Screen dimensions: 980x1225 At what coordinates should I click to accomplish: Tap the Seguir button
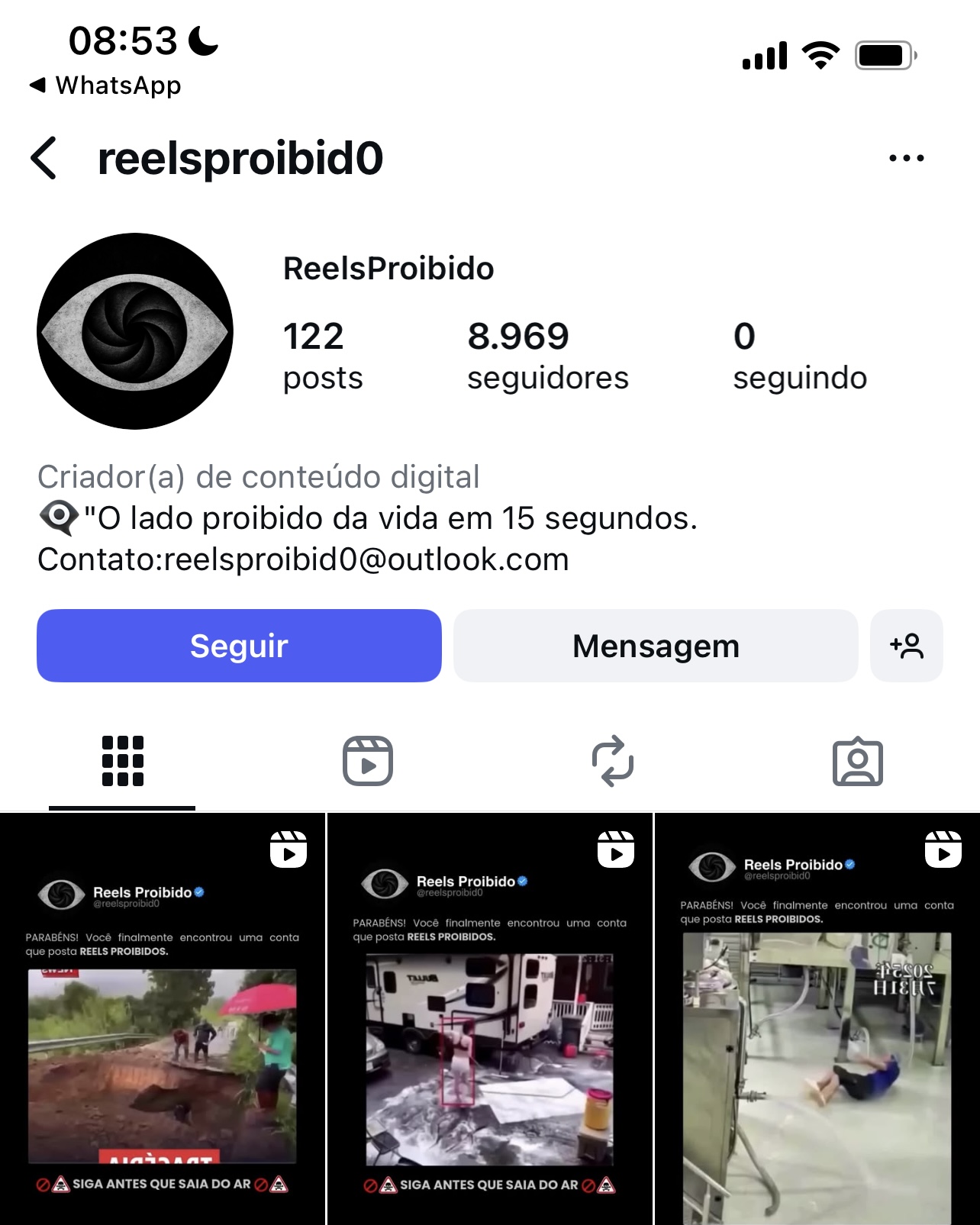click(x=239, y=646)
